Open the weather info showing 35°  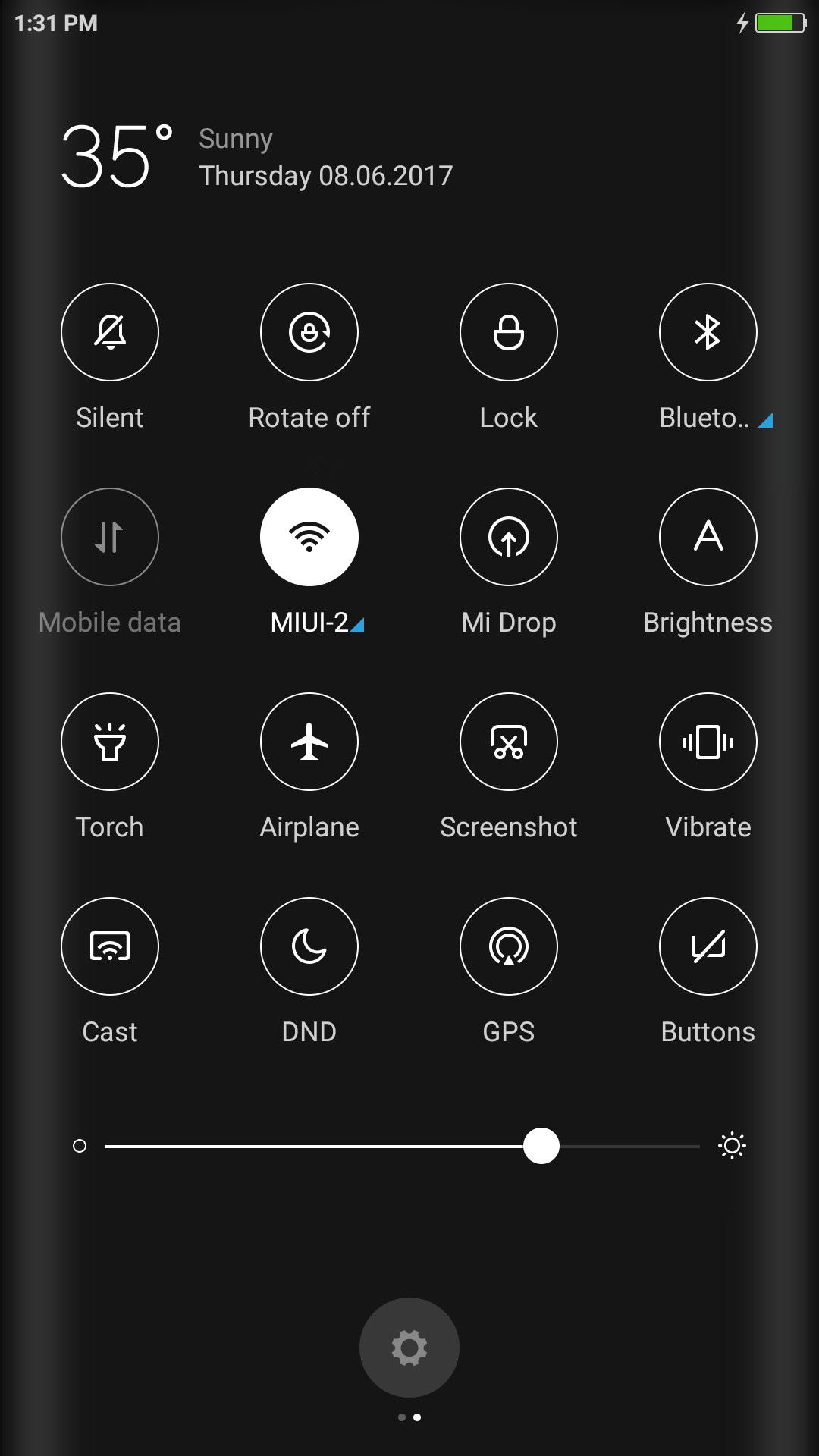[118, 156]
